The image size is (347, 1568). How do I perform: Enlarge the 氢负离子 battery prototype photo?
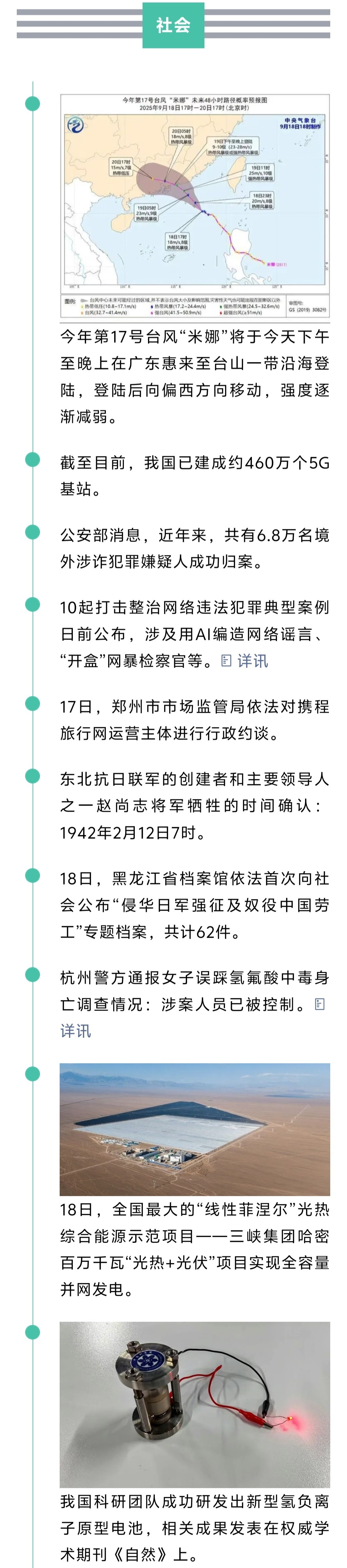(x=195, y=1404)
